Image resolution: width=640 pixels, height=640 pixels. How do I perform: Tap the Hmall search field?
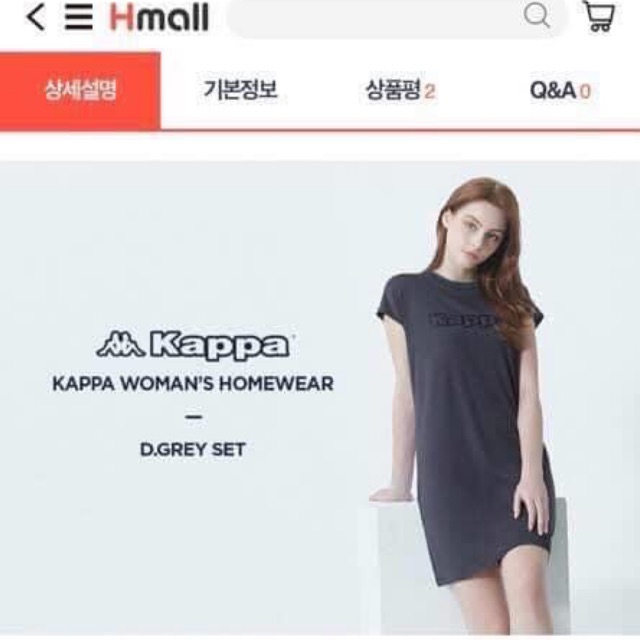pyautogui.click(x=380, y=16)
